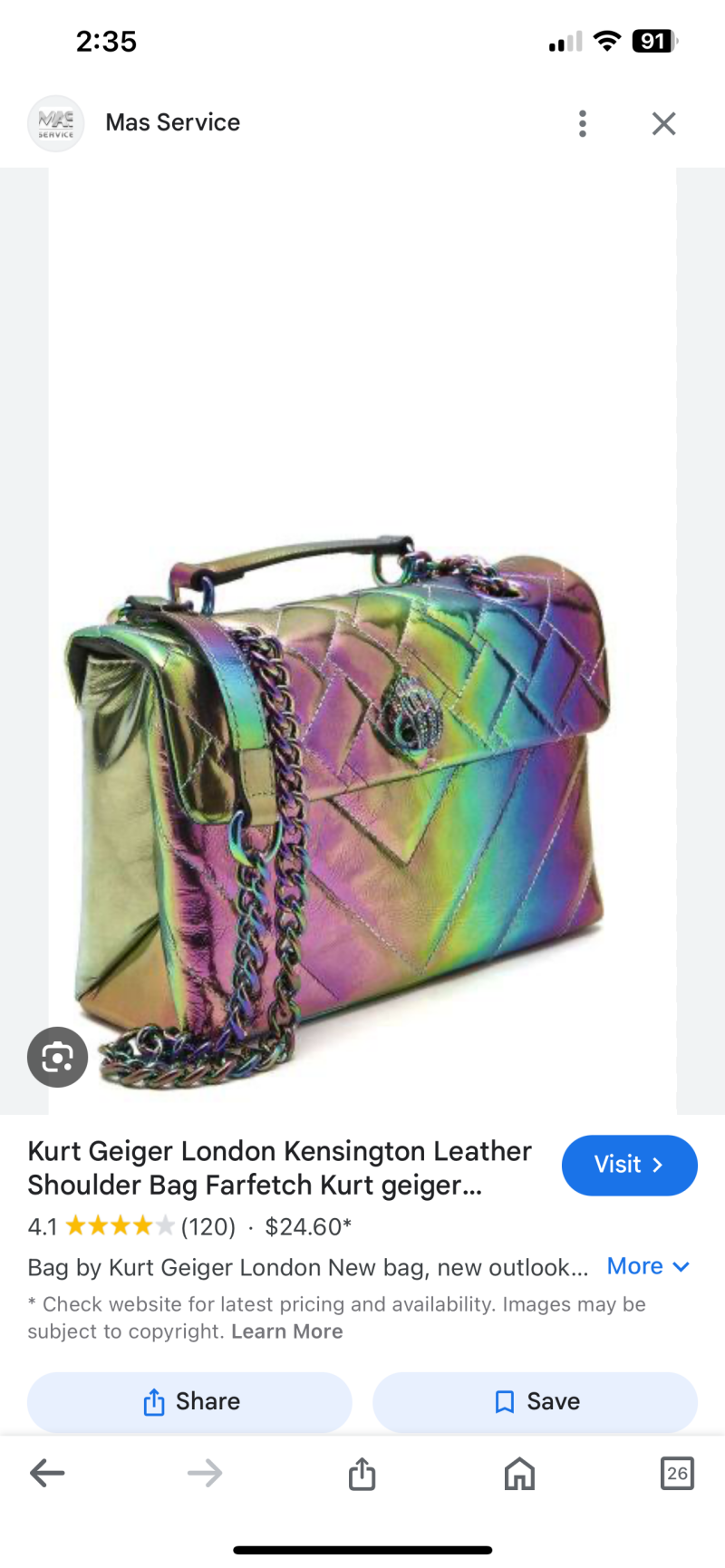Save this image to collections
Image resolution: width=725 pixels, height=1568 pixels.
[x=535, y=1401]
